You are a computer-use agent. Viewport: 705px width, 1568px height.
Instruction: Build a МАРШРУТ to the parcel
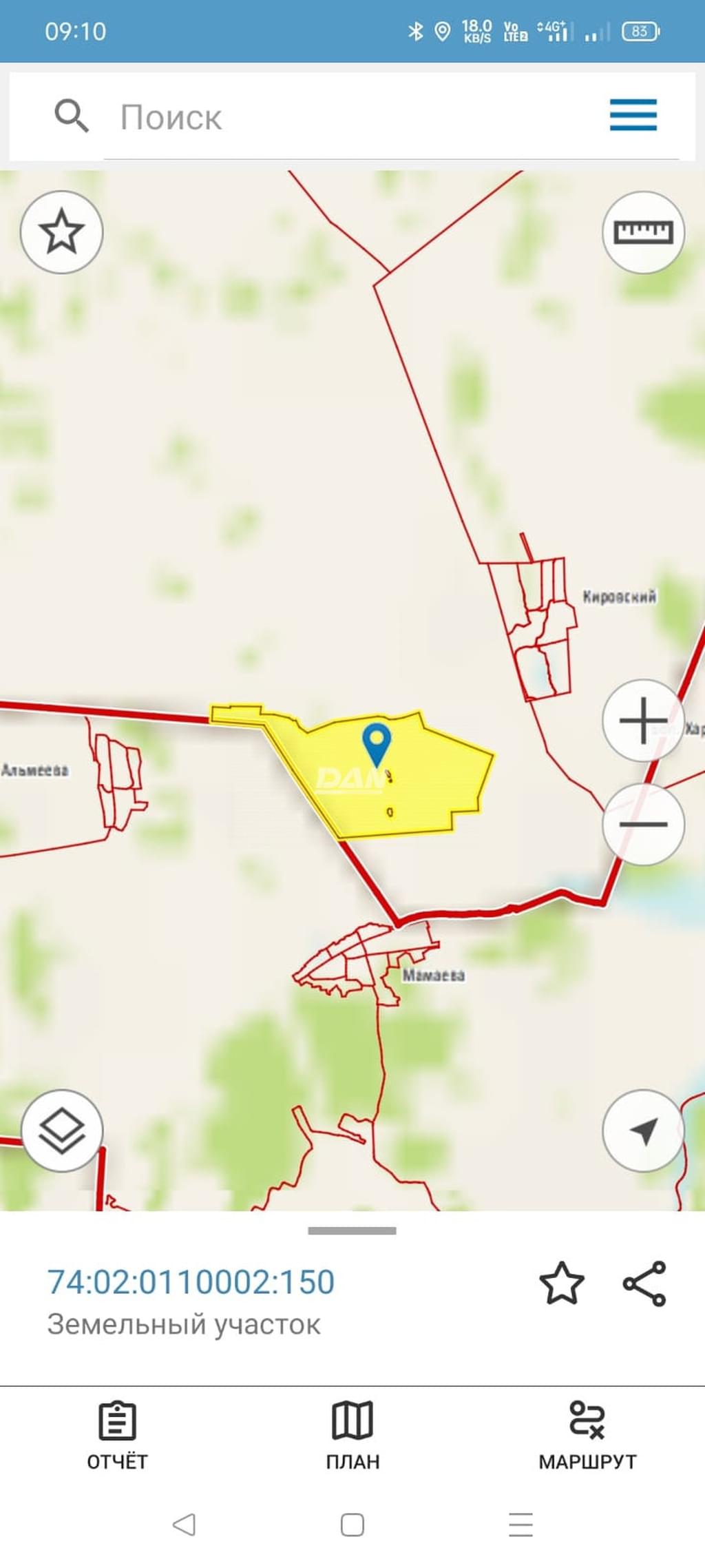(x=587, y=1433)
